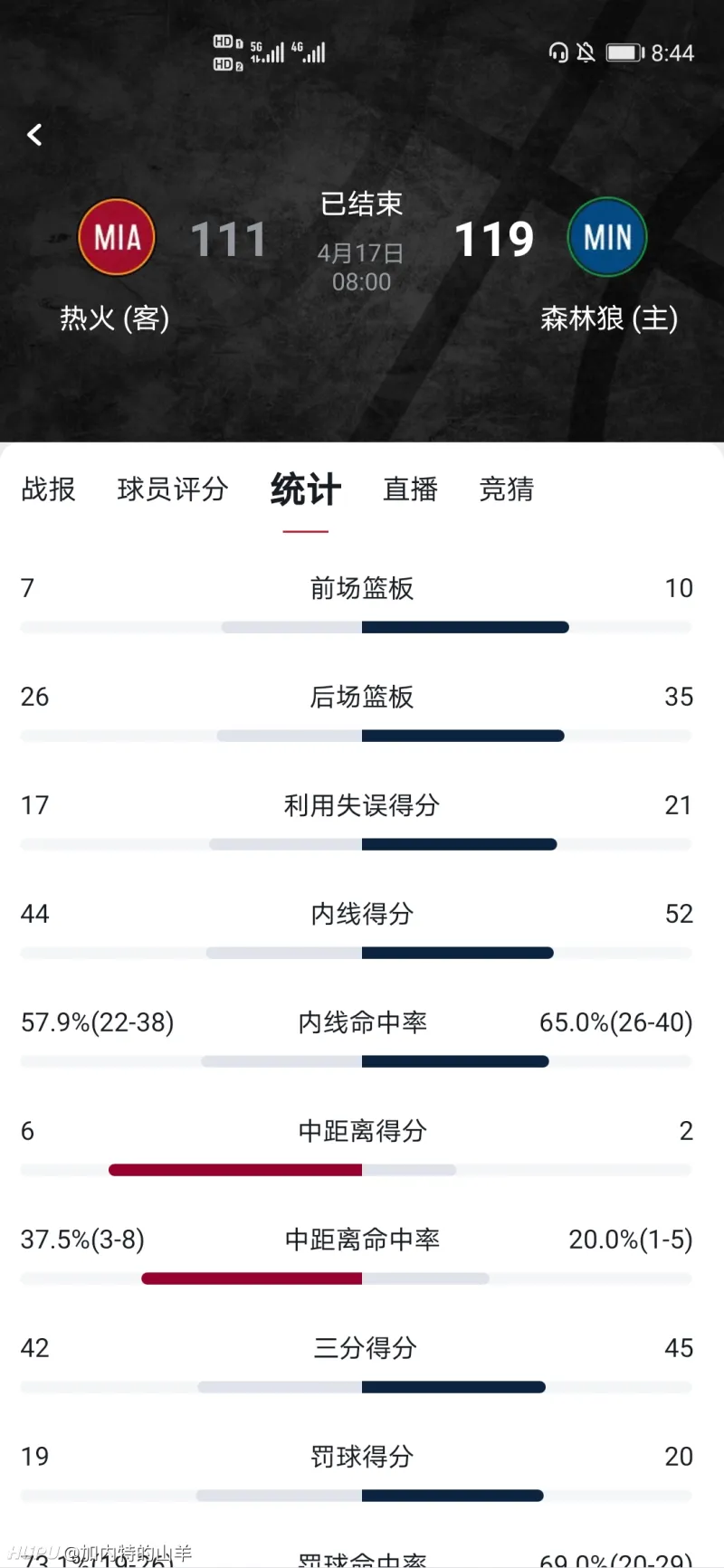Go back using the top-left arrow
724x1568 pixels.
point(34,136)
